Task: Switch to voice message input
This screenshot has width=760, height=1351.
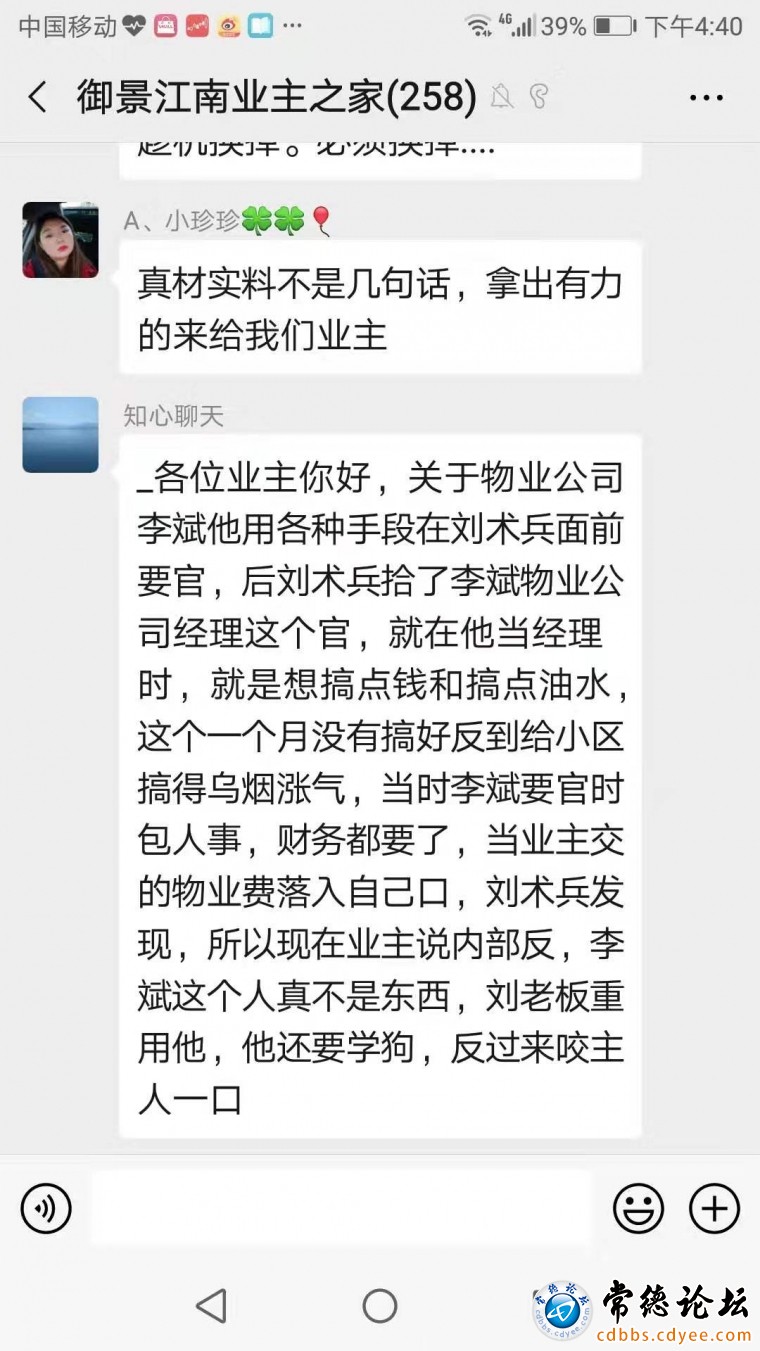Action: click(46, 1208)
